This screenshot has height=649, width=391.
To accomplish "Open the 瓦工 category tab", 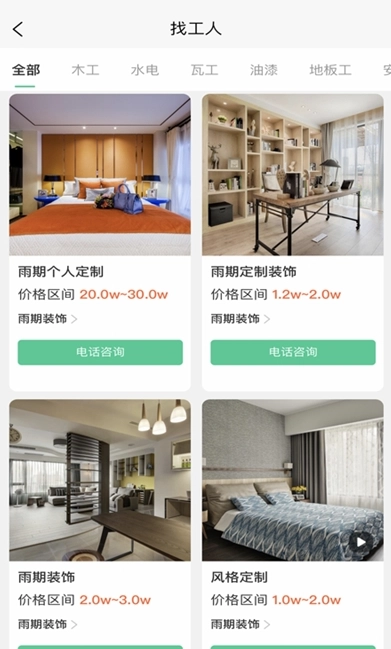I will click(204, 70).
